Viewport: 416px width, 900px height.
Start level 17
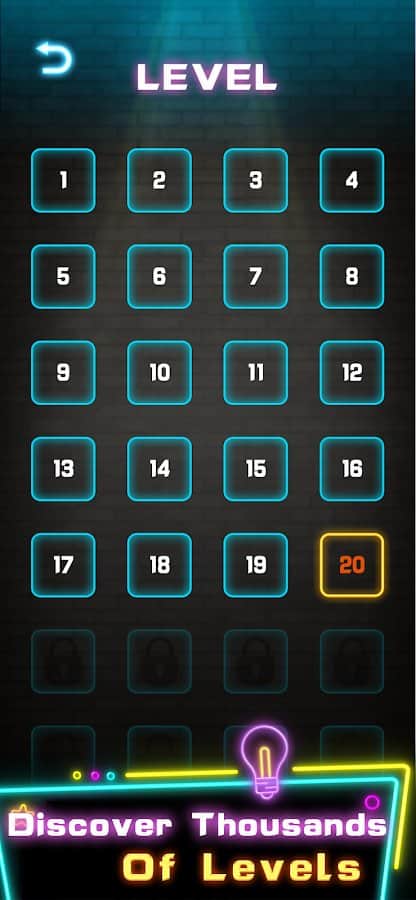[x=63, y=565]
